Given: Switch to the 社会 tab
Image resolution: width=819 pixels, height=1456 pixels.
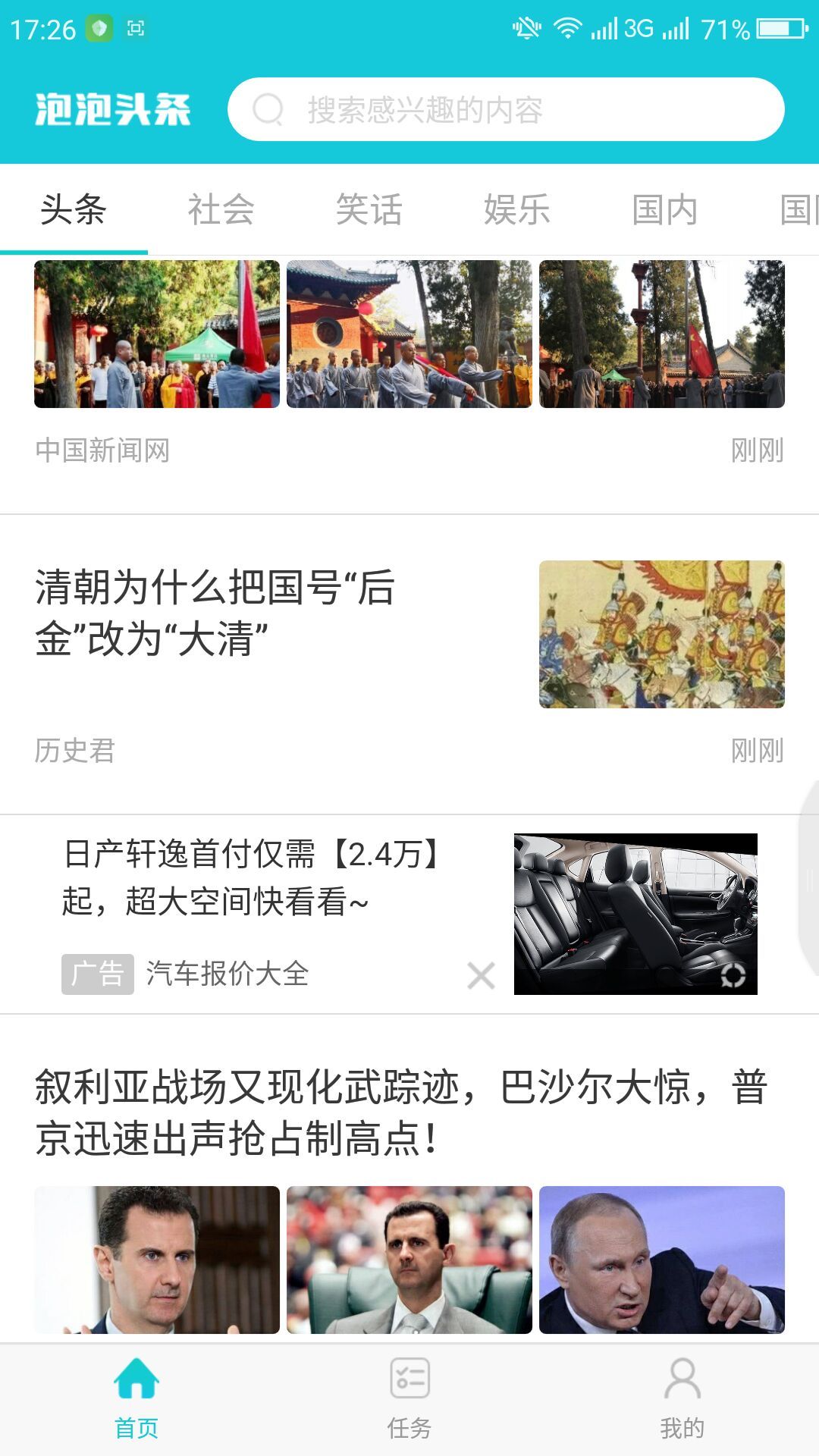Looking at the screenshot, I should pyautogui.click(x=221, y=210).
